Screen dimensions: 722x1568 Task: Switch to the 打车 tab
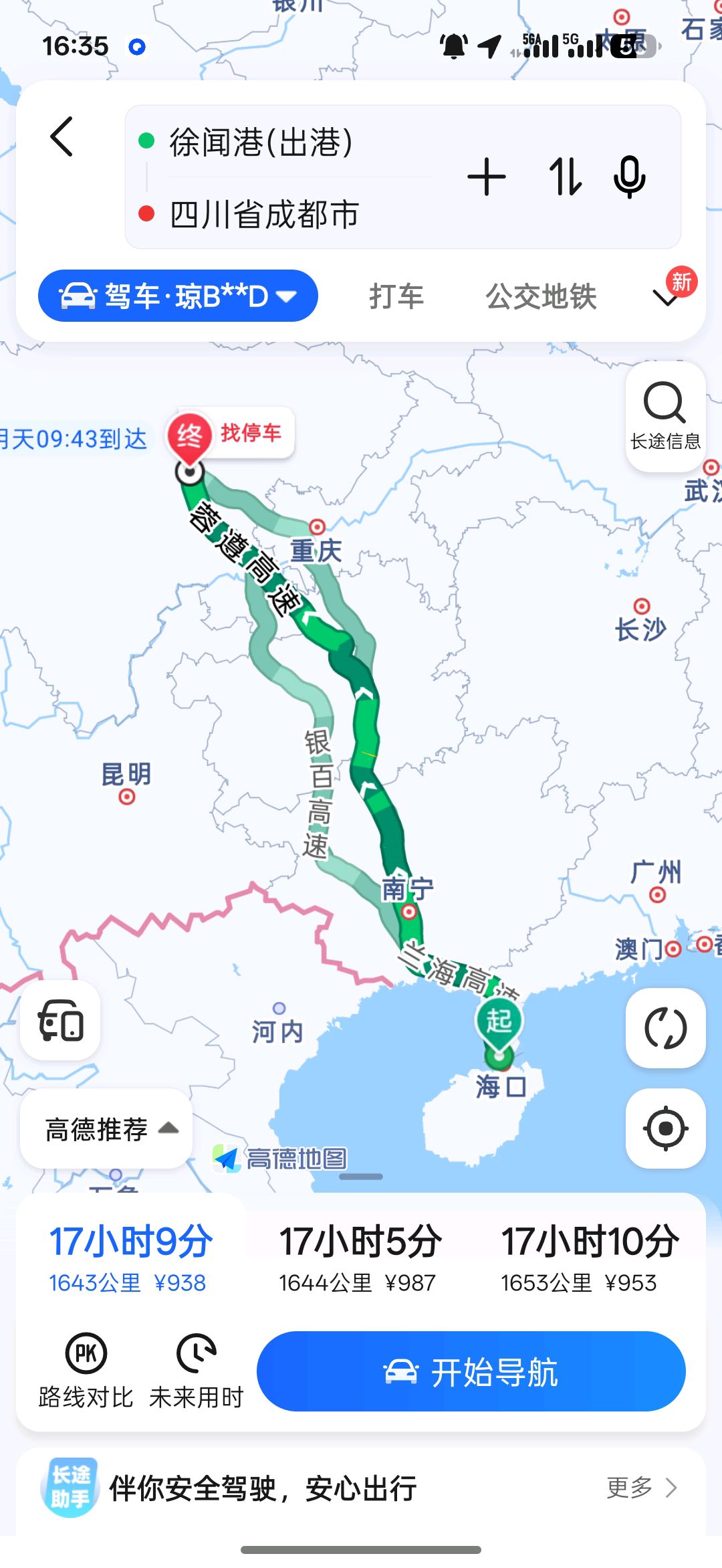396,296
